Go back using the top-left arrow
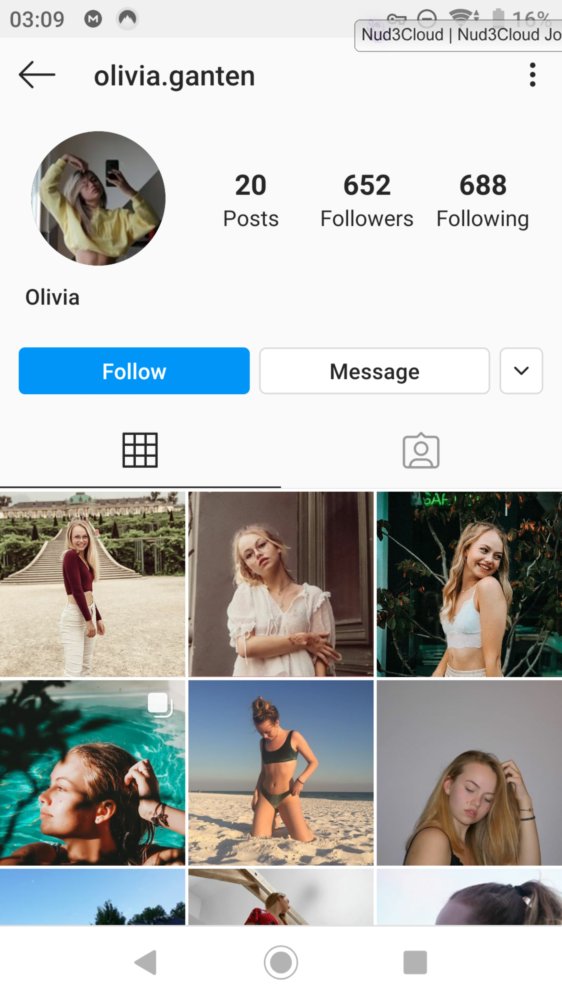The height and width of the screenshot is (1000, 562). 36,75
